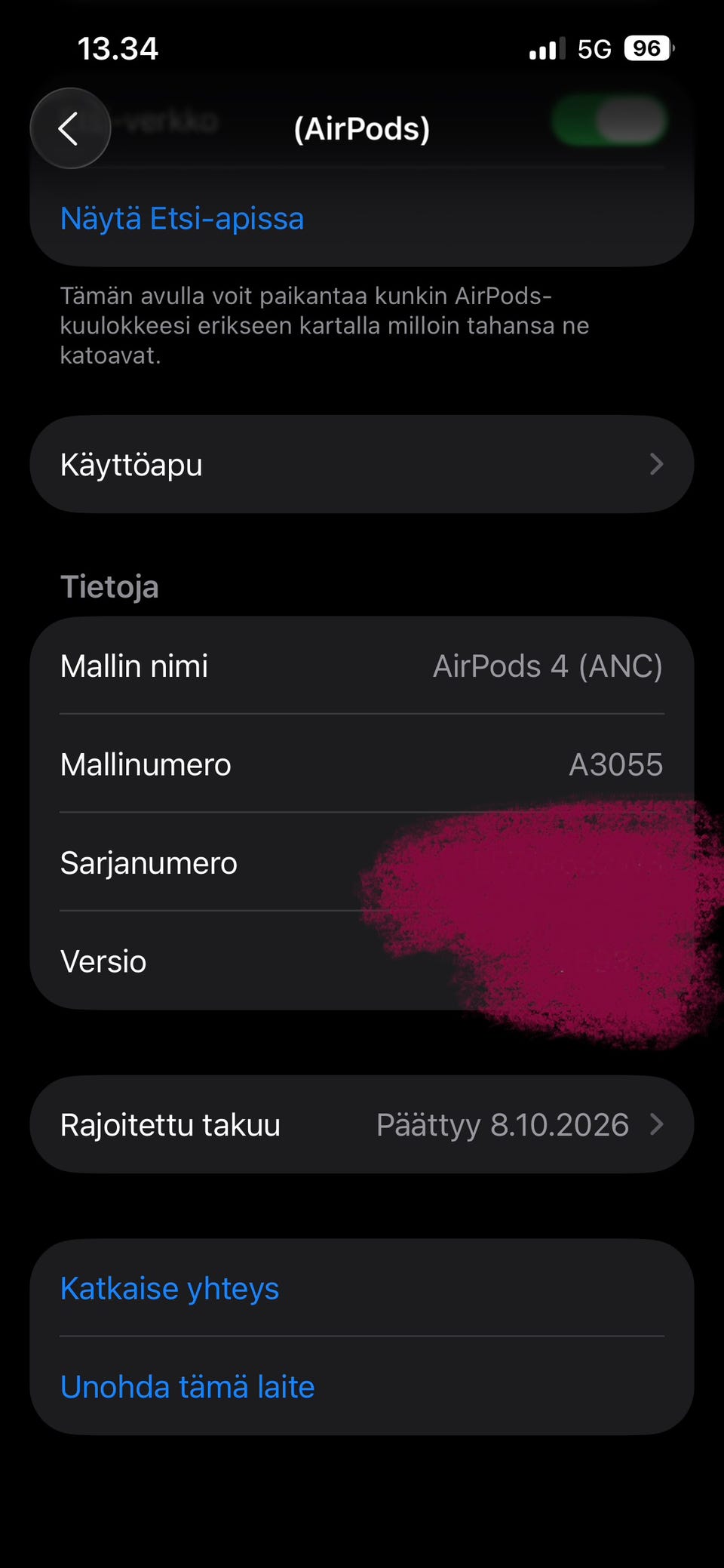Click the battery level indicator showing 96

pos(646,48)
